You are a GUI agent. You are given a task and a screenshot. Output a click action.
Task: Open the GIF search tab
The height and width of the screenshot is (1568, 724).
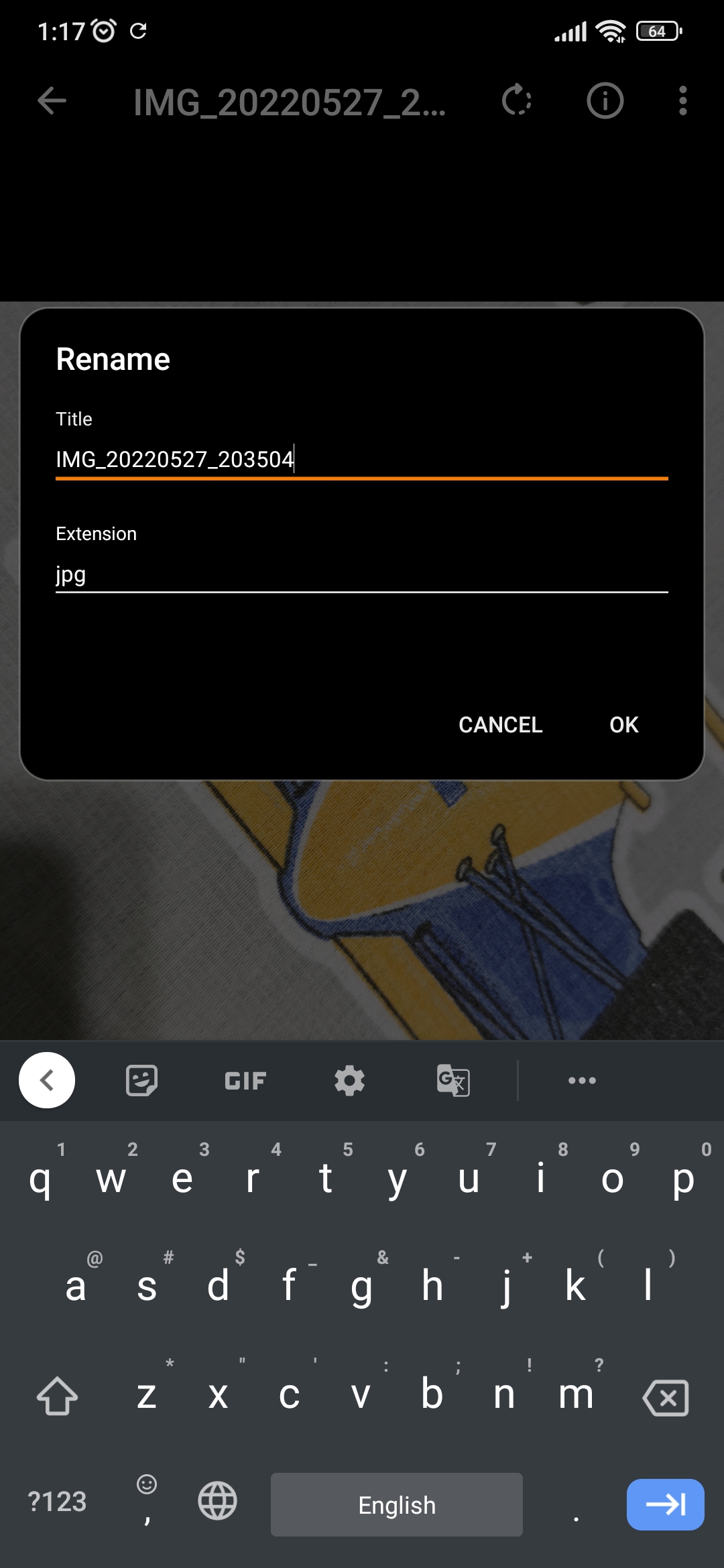244,1080
